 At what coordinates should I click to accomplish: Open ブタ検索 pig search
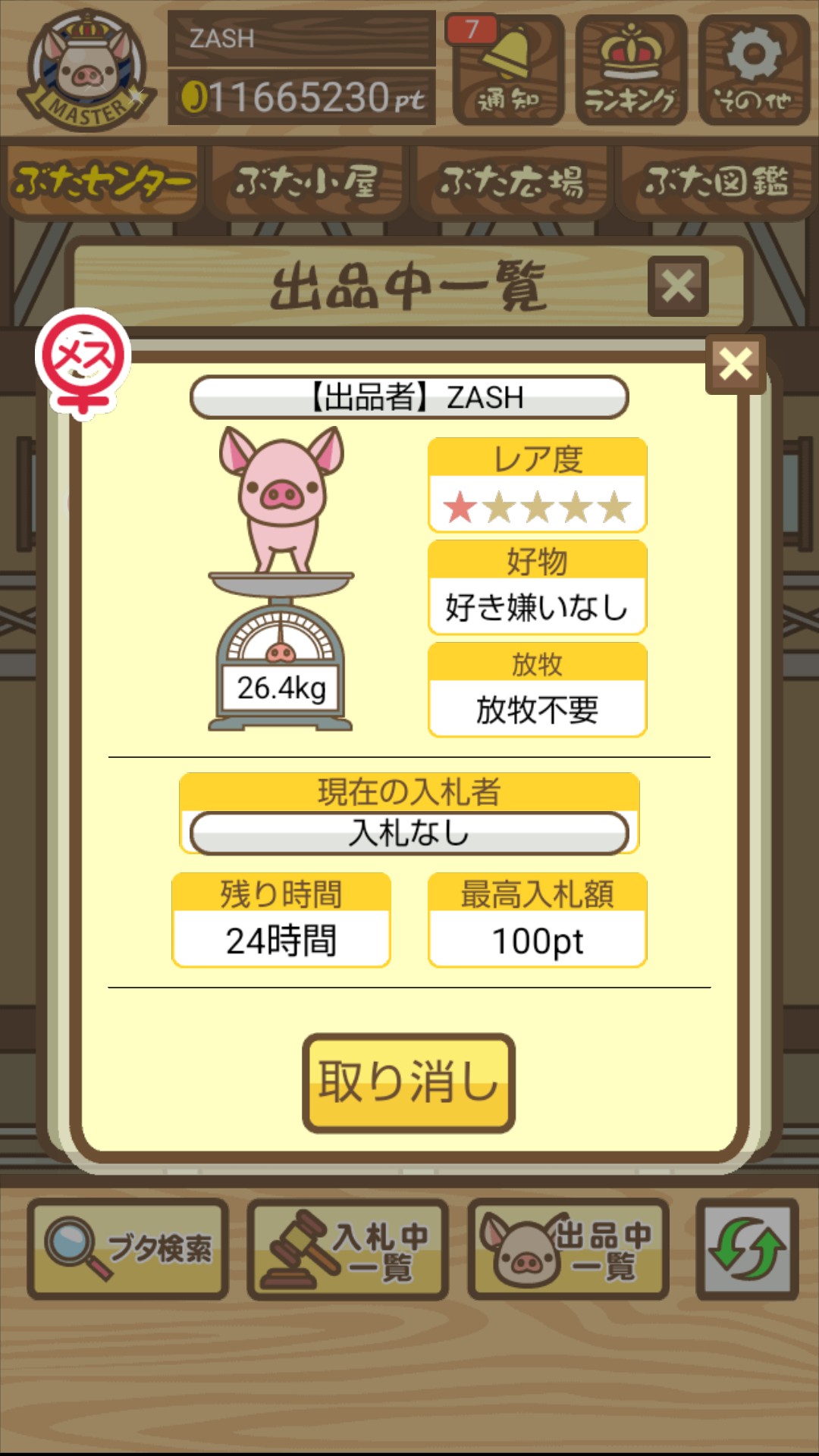coord(128,1248)
